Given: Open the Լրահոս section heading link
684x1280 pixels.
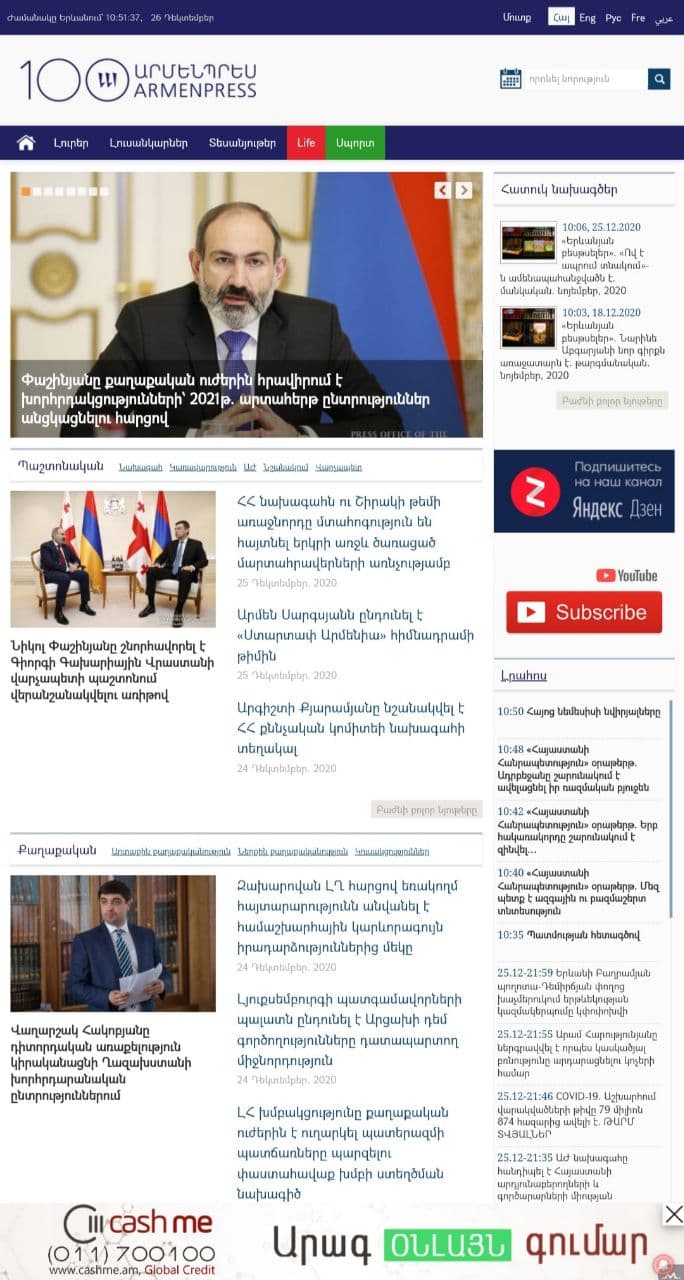Looking at the screenshot, I should point(524,676).
